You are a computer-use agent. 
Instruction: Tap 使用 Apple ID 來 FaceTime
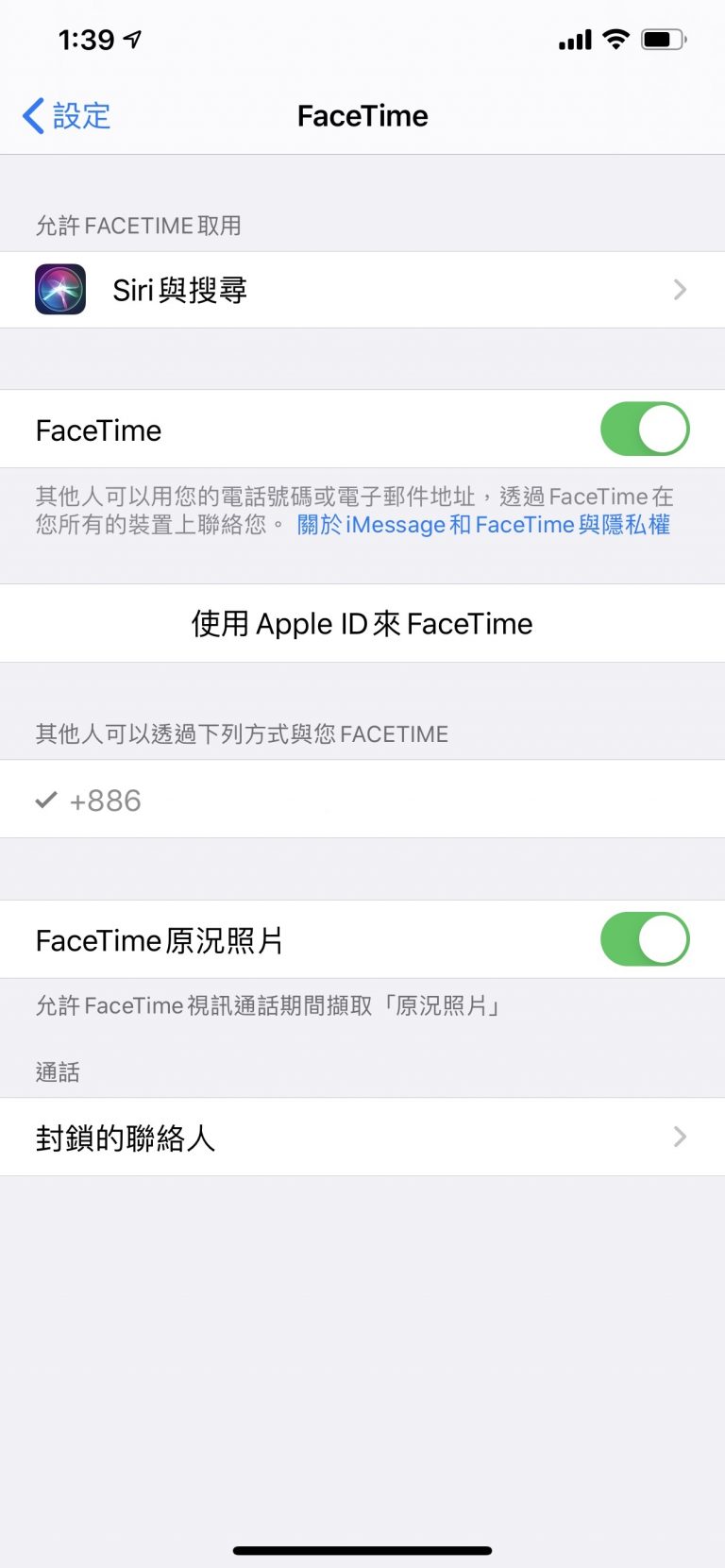[x=362, y=623]
